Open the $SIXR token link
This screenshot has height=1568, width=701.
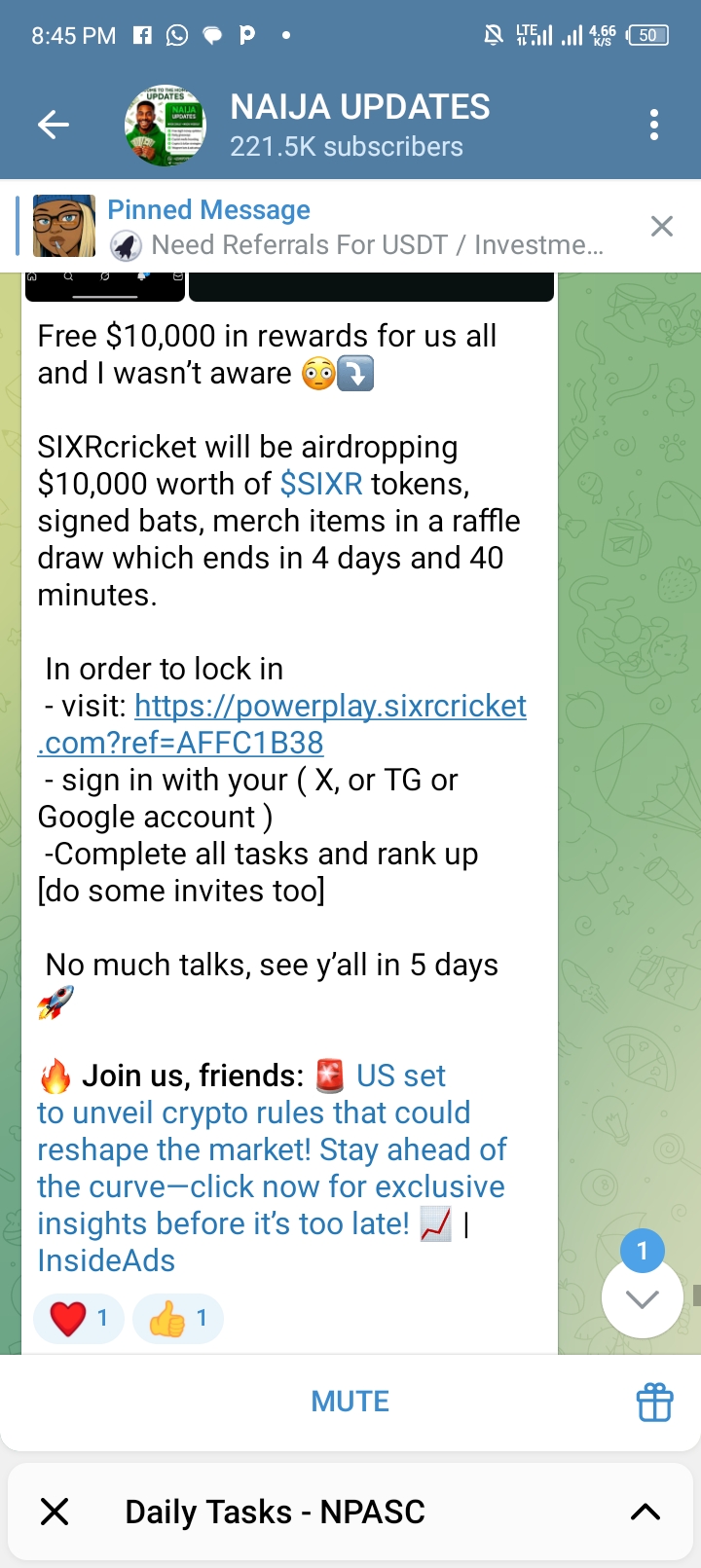click(321, 484)
